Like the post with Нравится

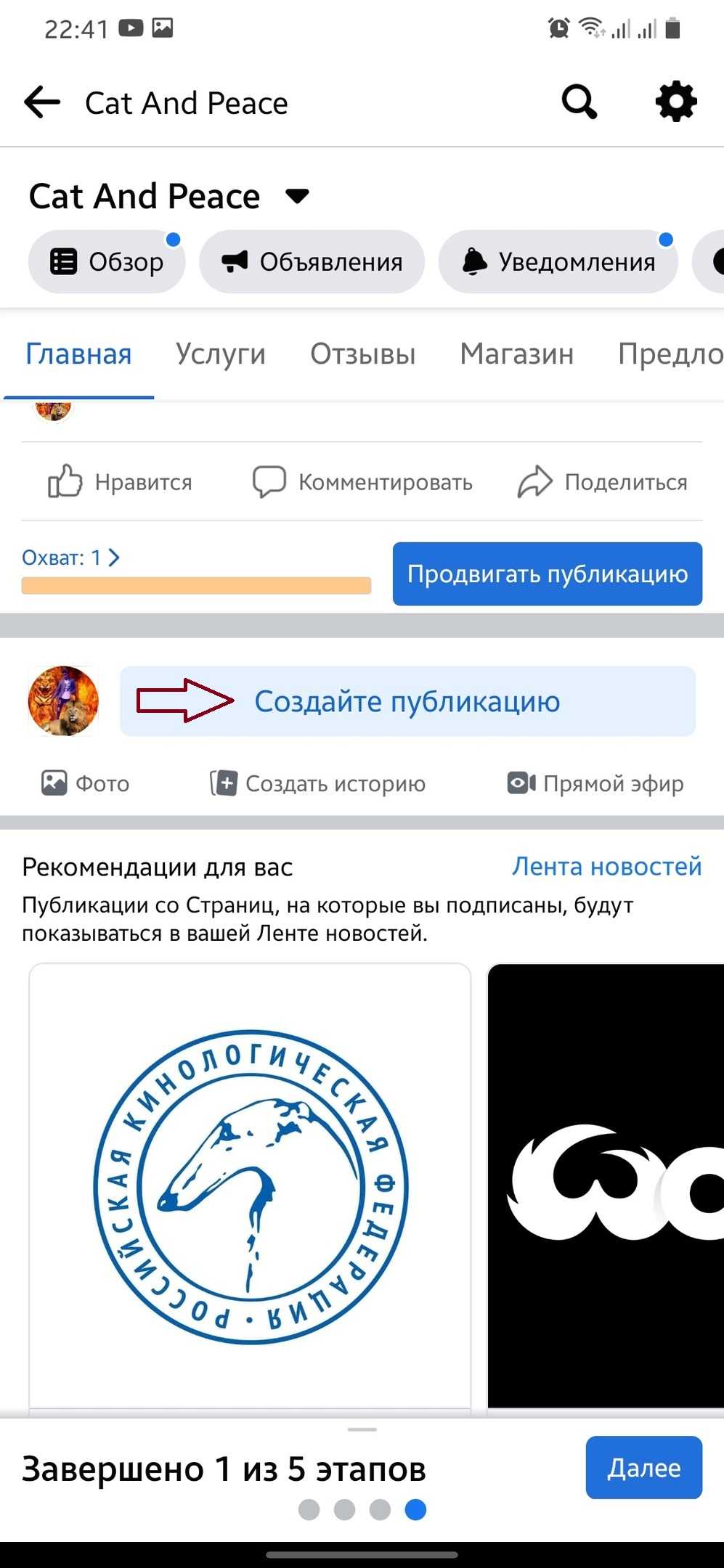pos(121,482)
